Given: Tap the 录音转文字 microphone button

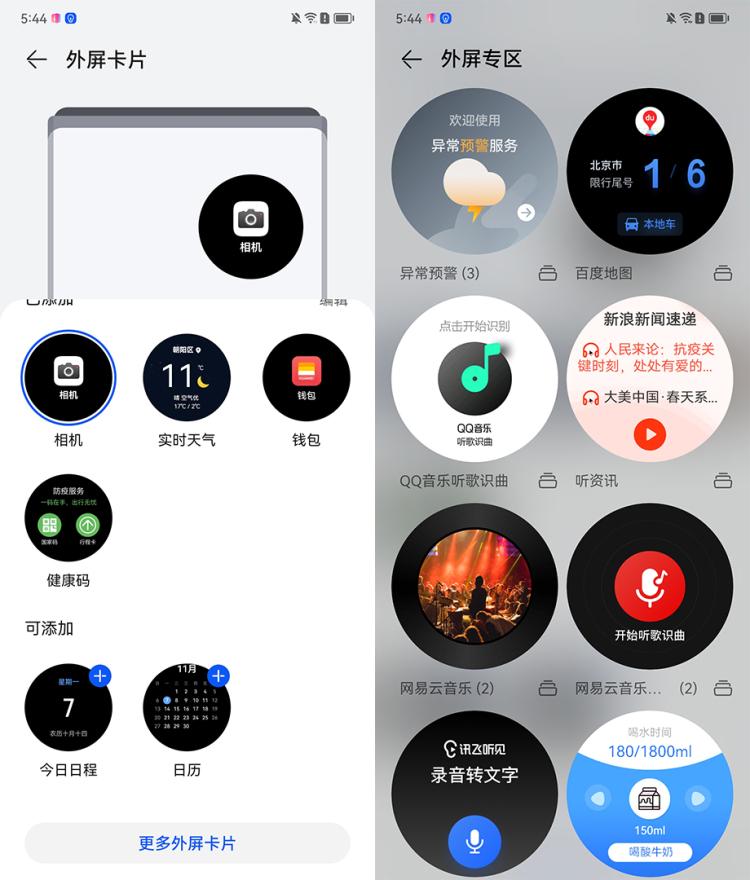Looking at the screenshot, I should coord(474,841).
